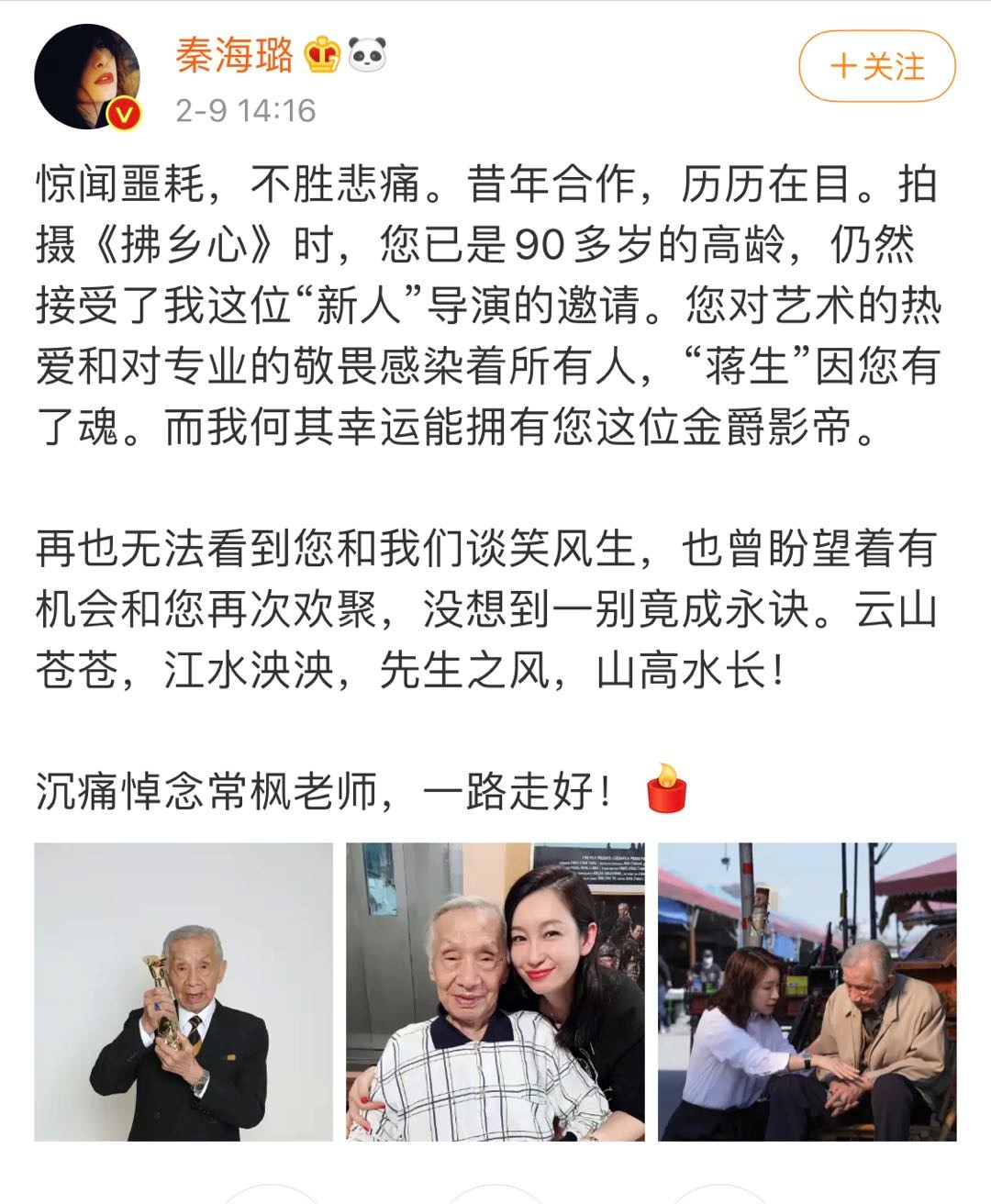View the selfie photo of the woman and elderly man

[x=495, y=991]
